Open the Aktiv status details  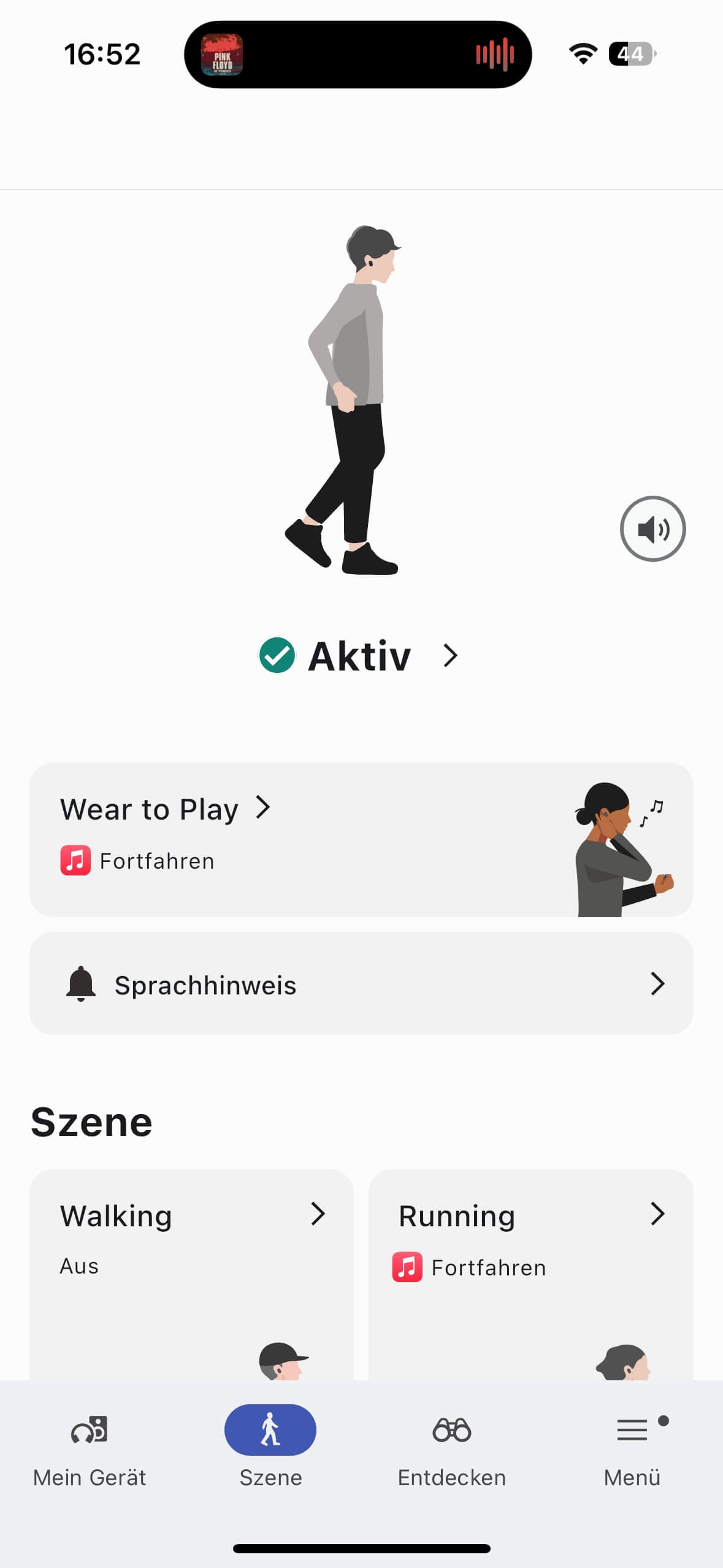pyautogui.click(x=359, y=656)
